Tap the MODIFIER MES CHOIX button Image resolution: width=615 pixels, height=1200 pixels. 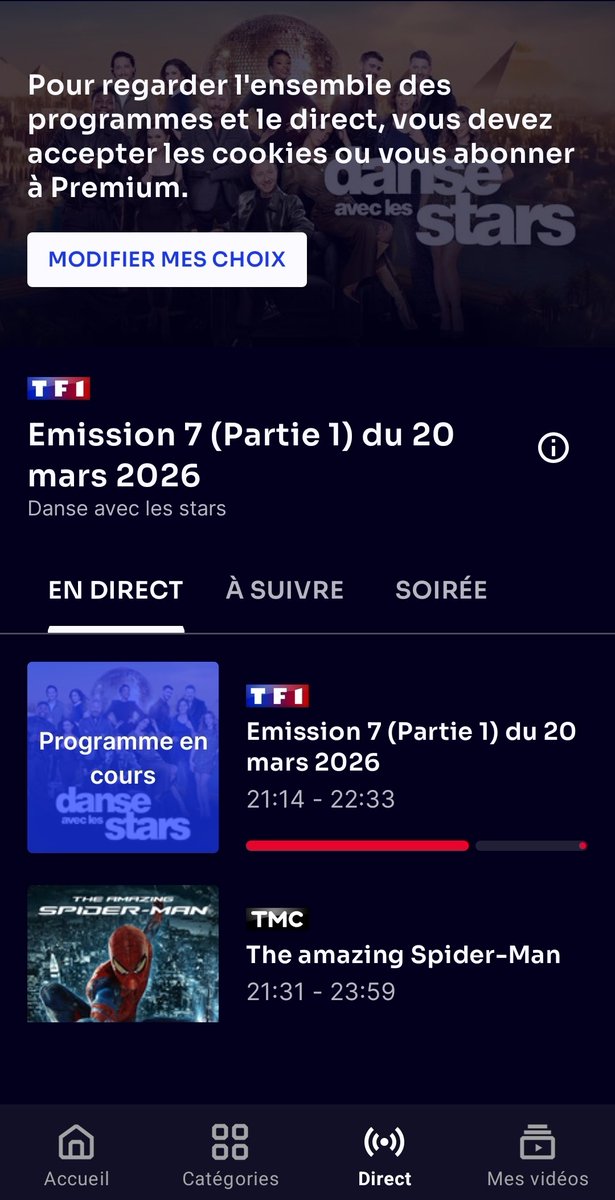pyautogui.click(x=166, y=260)
